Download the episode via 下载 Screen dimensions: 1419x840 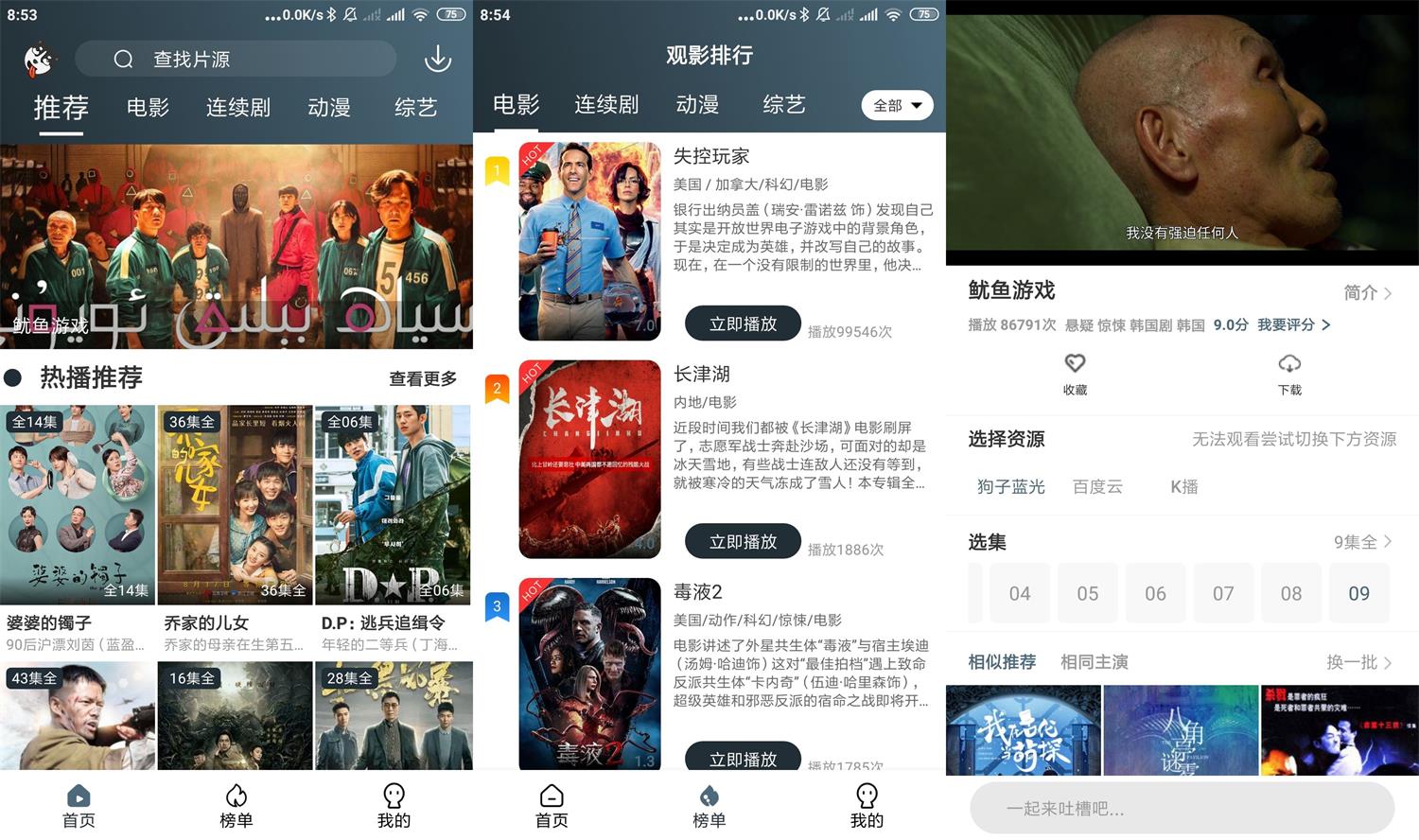pyautogui.click(x=1289, y=374)
